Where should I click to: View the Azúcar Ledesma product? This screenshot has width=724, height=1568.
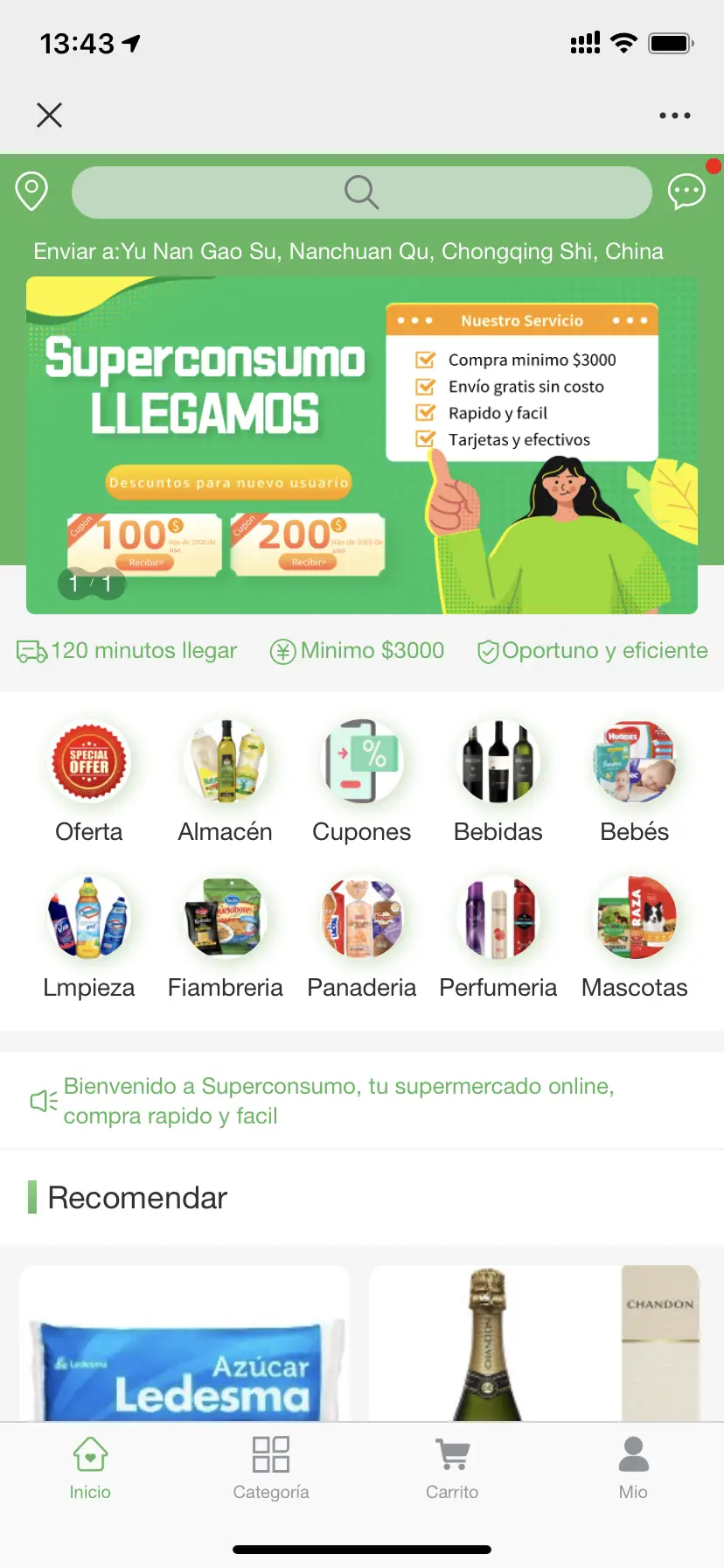[184, 1347]
